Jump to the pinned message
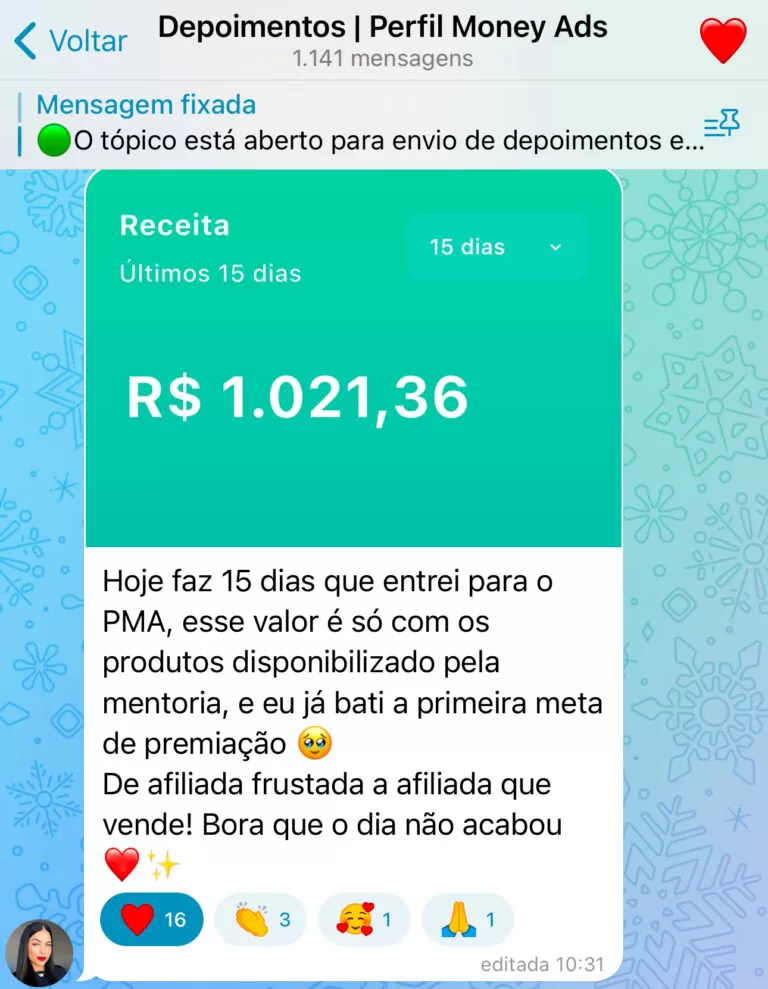The image size is (768, 989). point(360,124)
